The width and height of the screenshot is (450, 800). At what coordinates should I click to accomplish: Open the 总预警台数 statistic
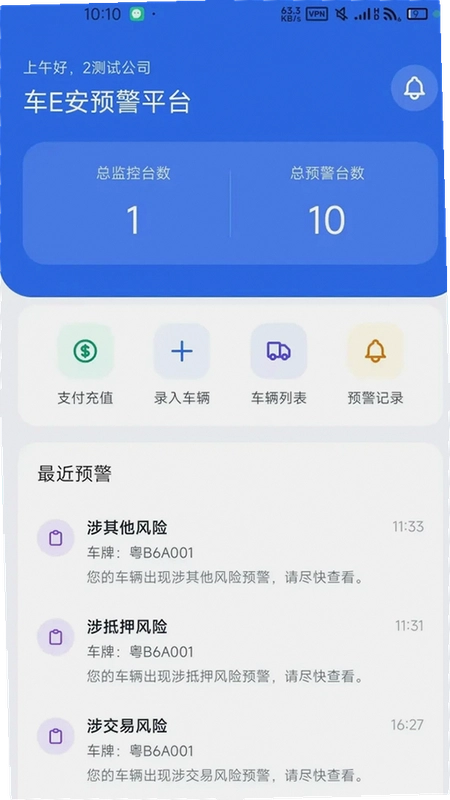(x=327, y=203)
